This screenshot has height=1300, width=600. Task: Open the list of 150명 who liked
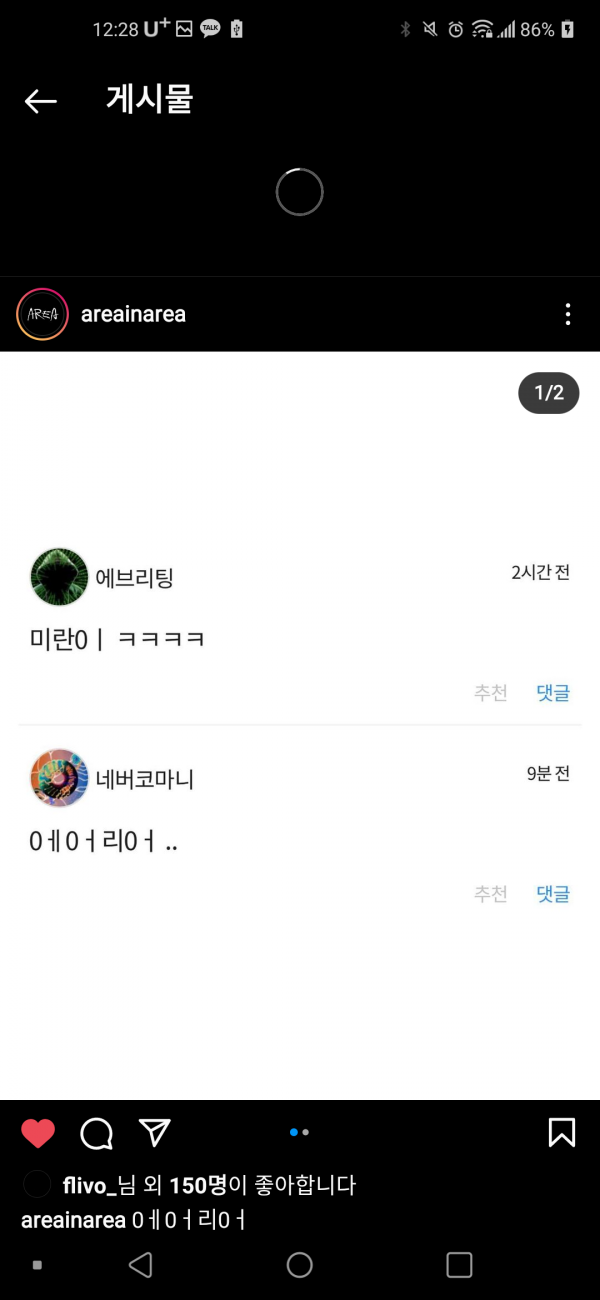(198, 1186)
